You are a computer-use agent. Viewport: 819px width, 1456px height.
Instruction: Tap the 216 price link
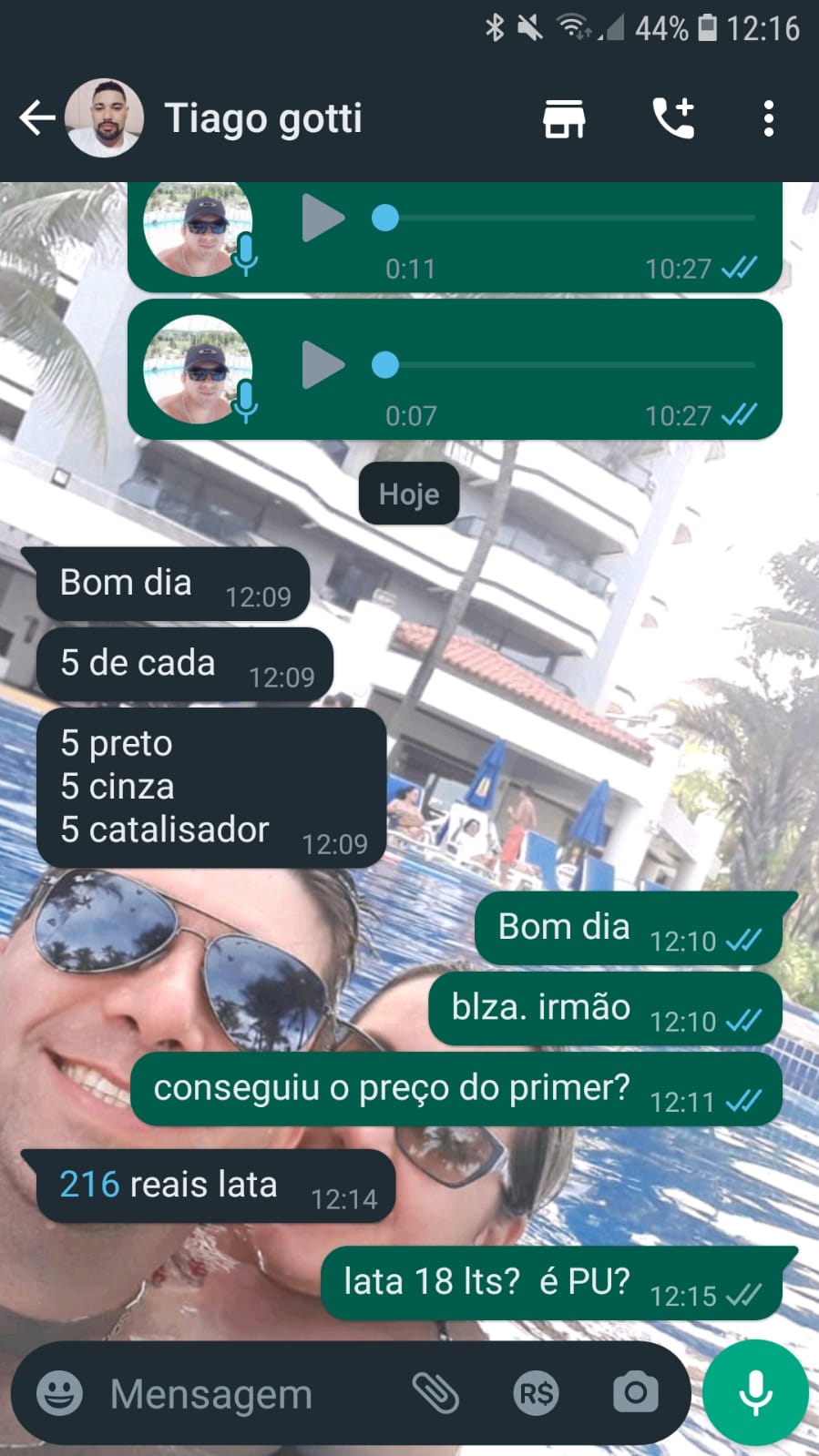tap(89, 1185)
